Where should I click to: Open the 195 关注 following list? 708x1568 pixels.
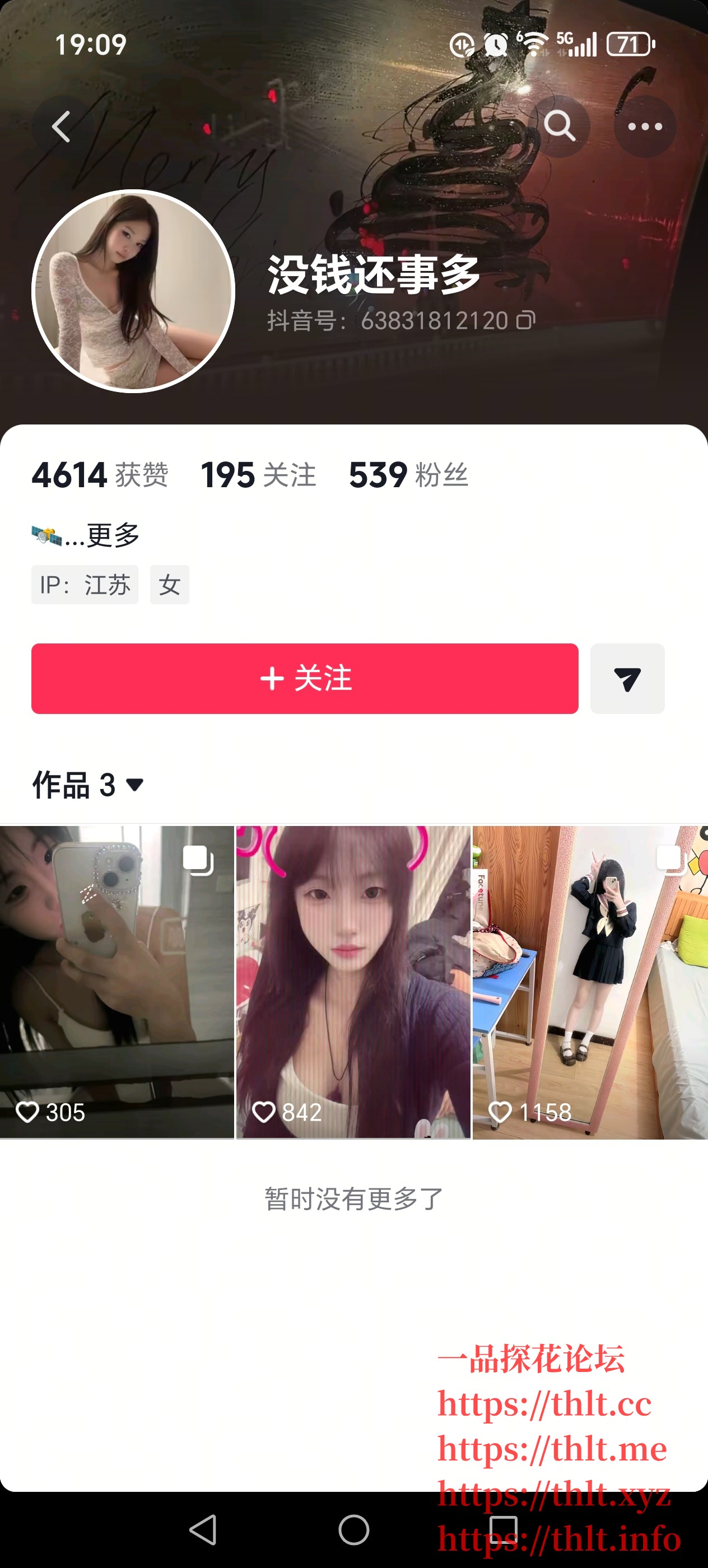pyautogui.click(x=258, y=475)
